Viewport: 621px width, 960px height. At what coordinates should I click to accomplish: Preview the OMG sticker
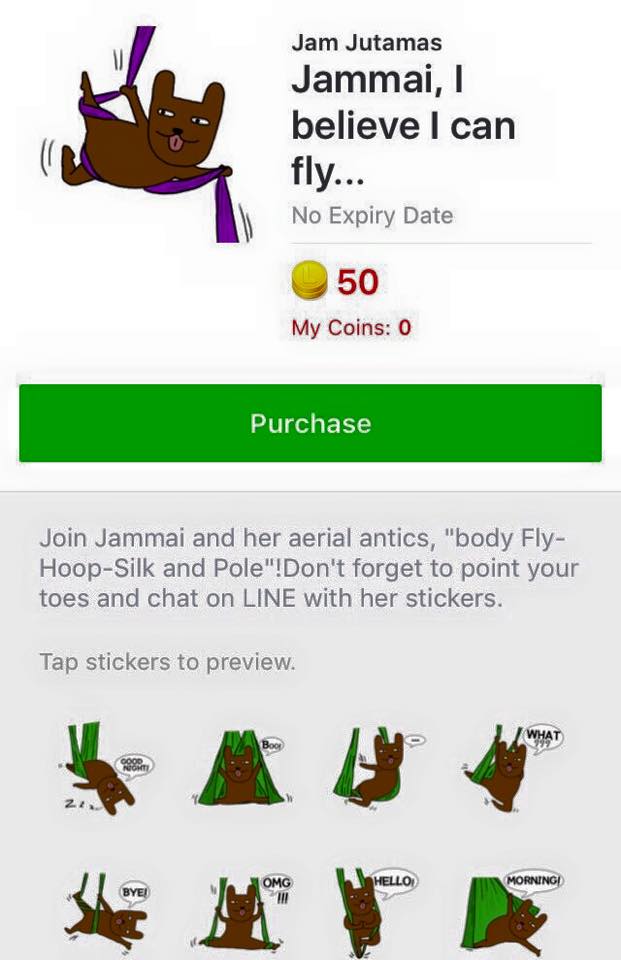pyautogui.click(x=240, y=910)
